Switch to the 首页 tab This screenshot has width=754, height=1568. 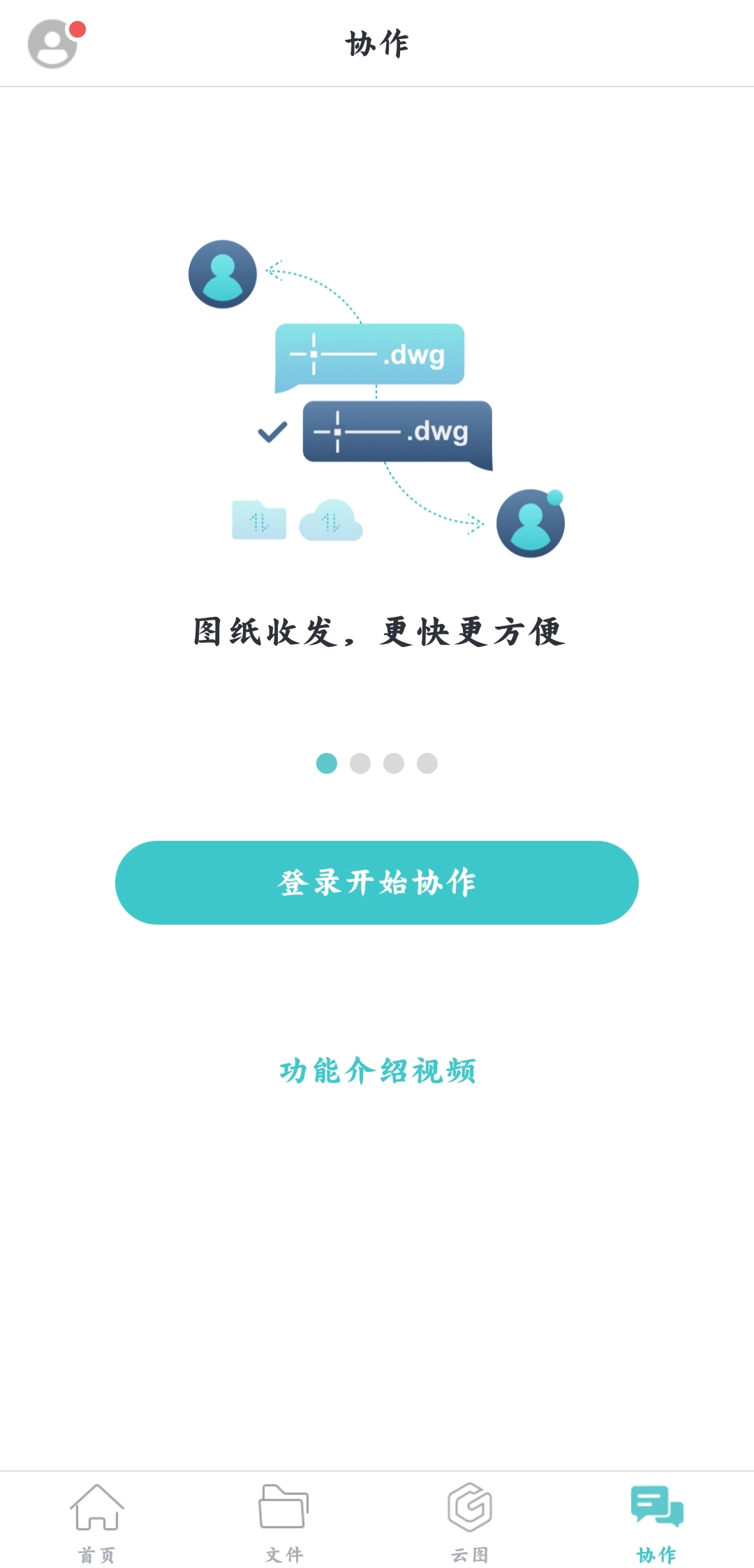tap(98, 1521)
